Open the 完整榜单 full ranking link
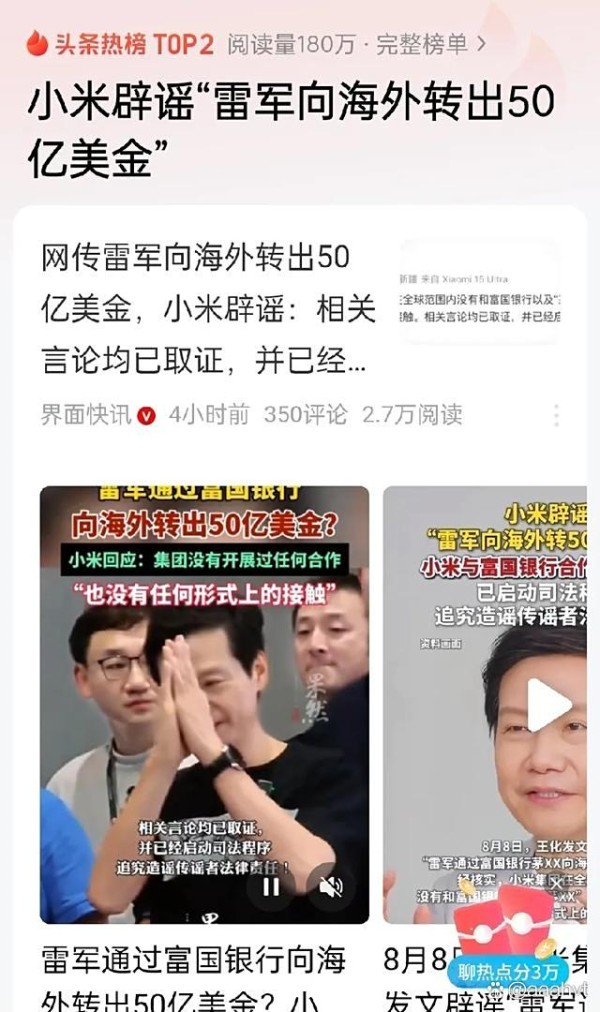 point(431,45)
